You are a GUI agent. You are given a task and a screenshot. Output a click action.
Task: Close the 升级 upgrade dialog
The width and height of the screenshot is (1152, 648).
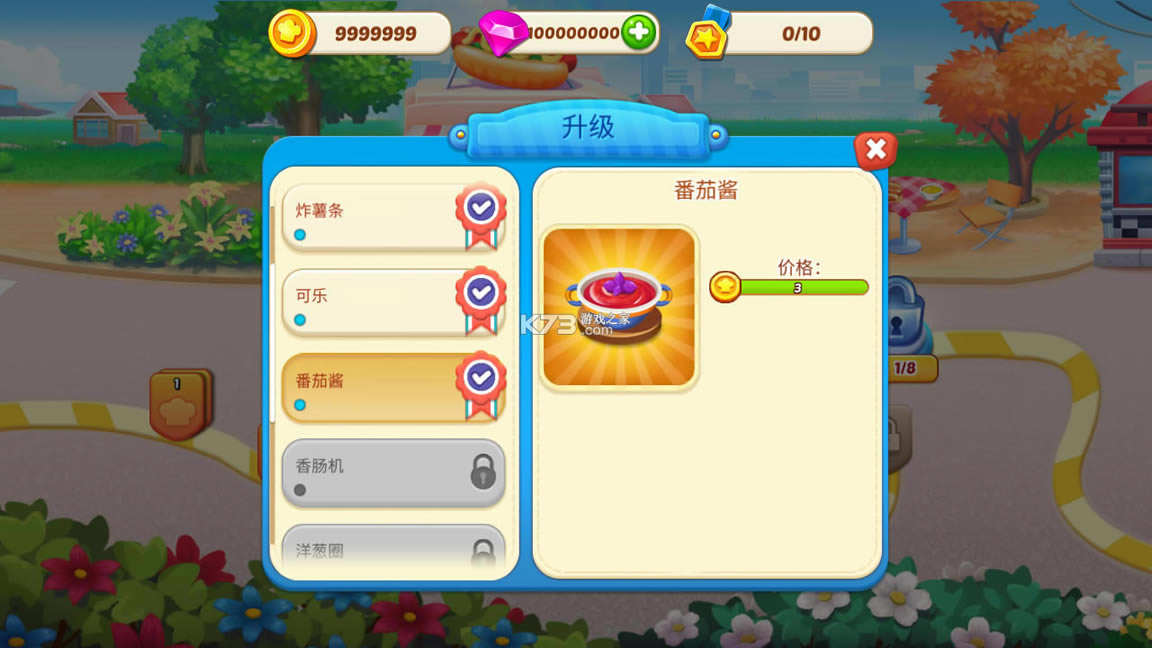[x=875, y=150]
